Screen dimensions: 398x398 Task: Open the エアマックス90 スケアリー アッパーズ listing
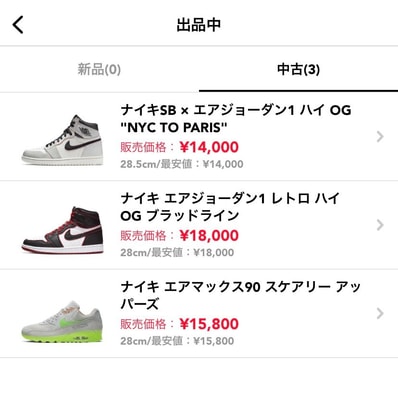(199, 313)
